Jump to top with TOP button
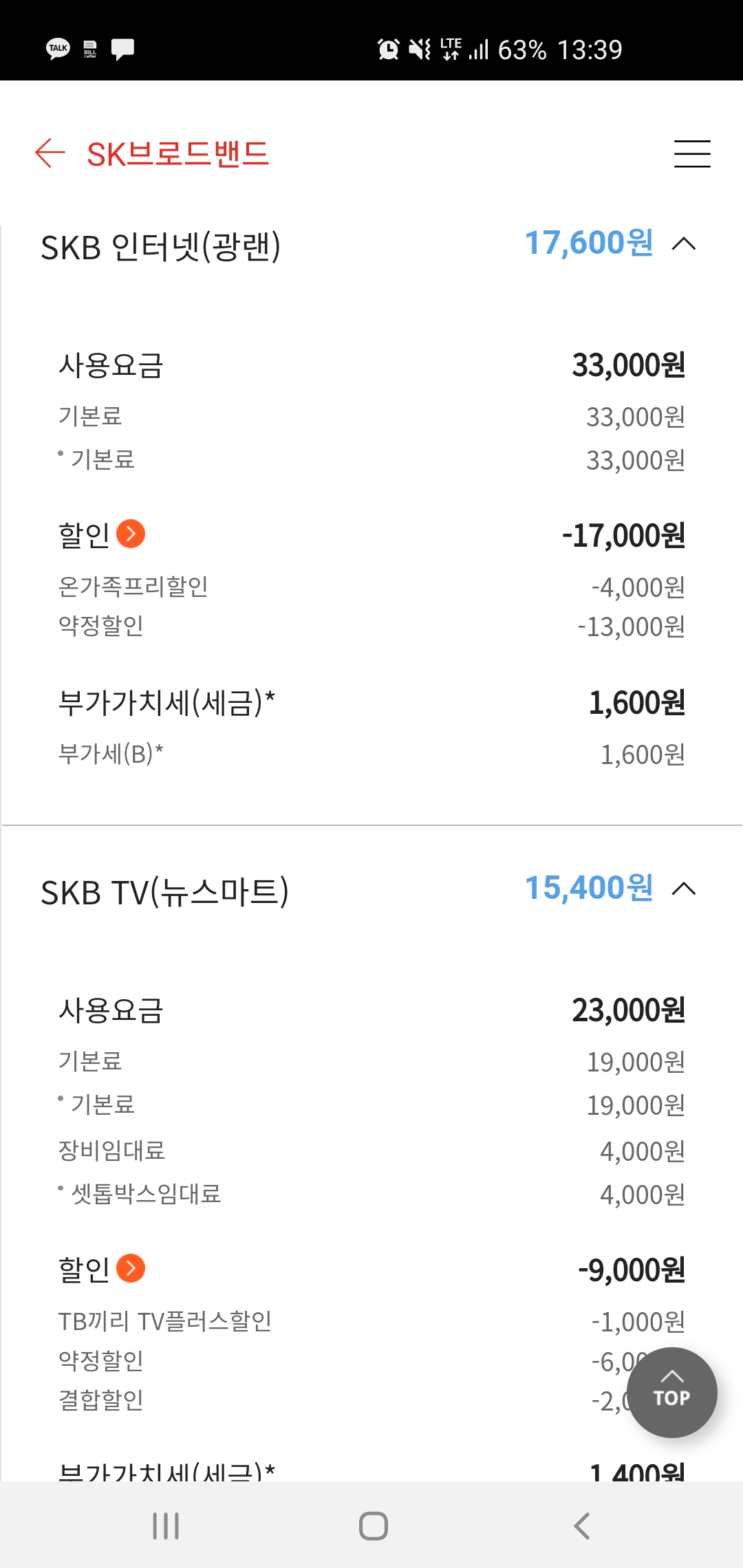 click(x=671, y=1392)
